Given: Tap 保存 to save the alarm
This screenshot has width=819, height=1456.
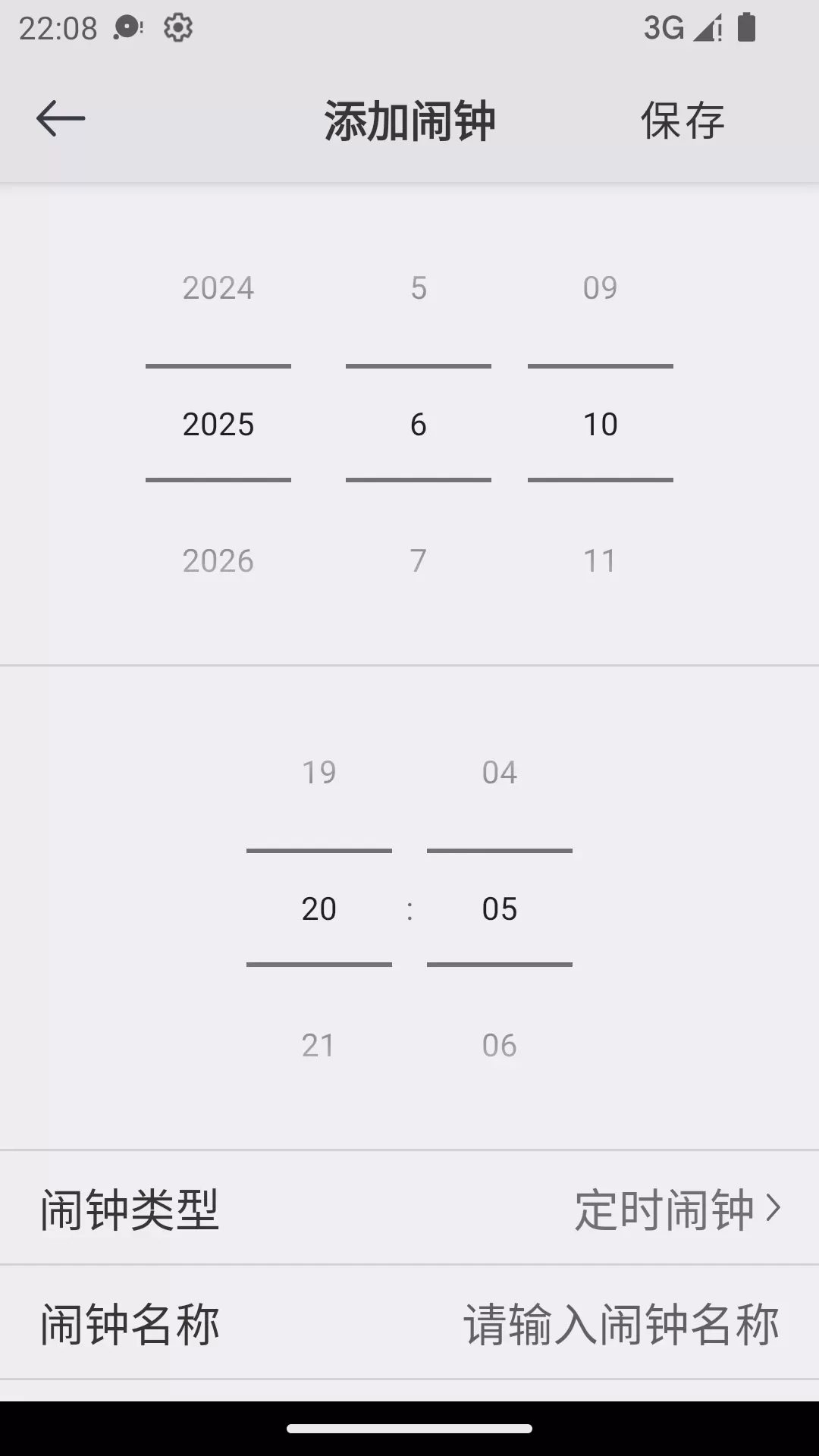Looking at the screenshot, I should (x=682, y=120).
